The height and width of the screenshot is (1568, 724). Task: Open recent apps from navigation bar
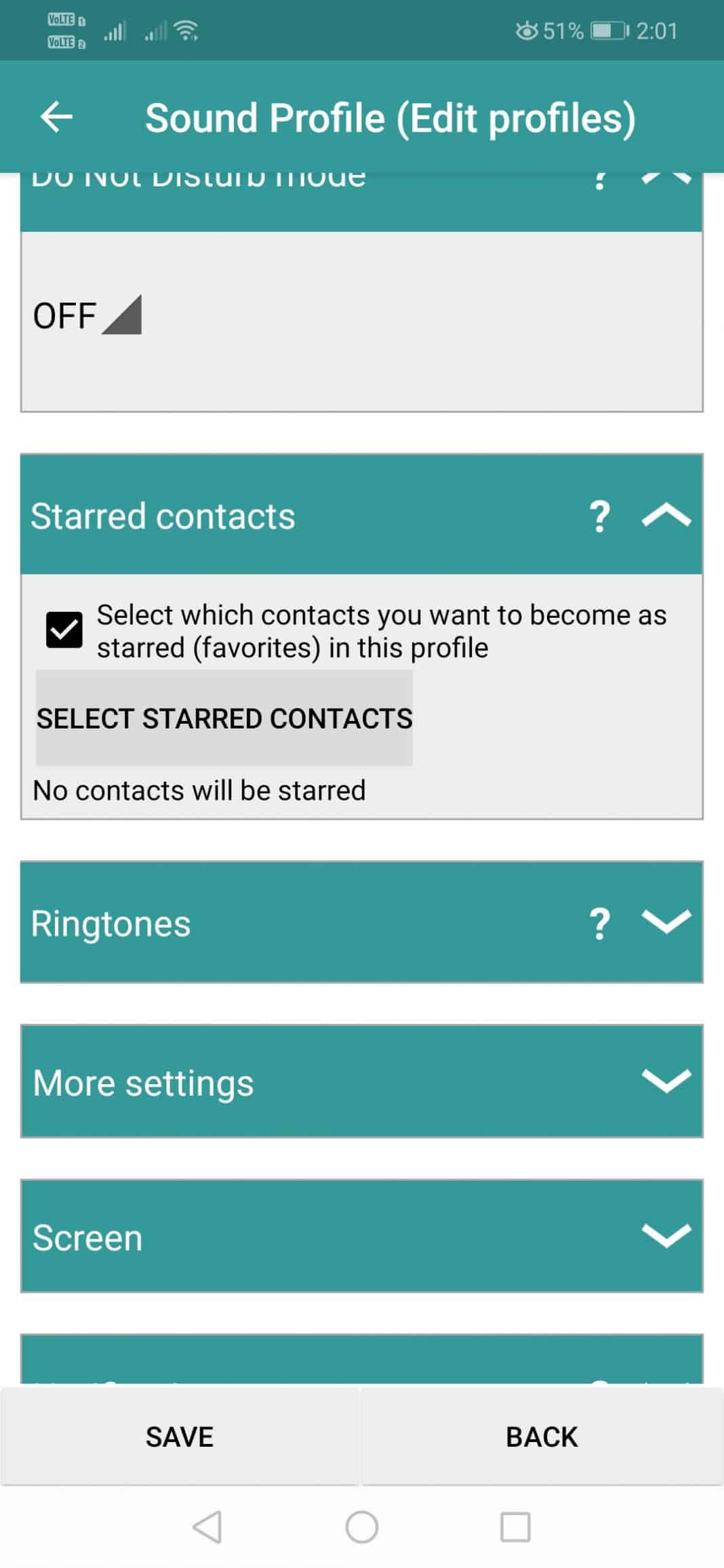coord(515,1527)
